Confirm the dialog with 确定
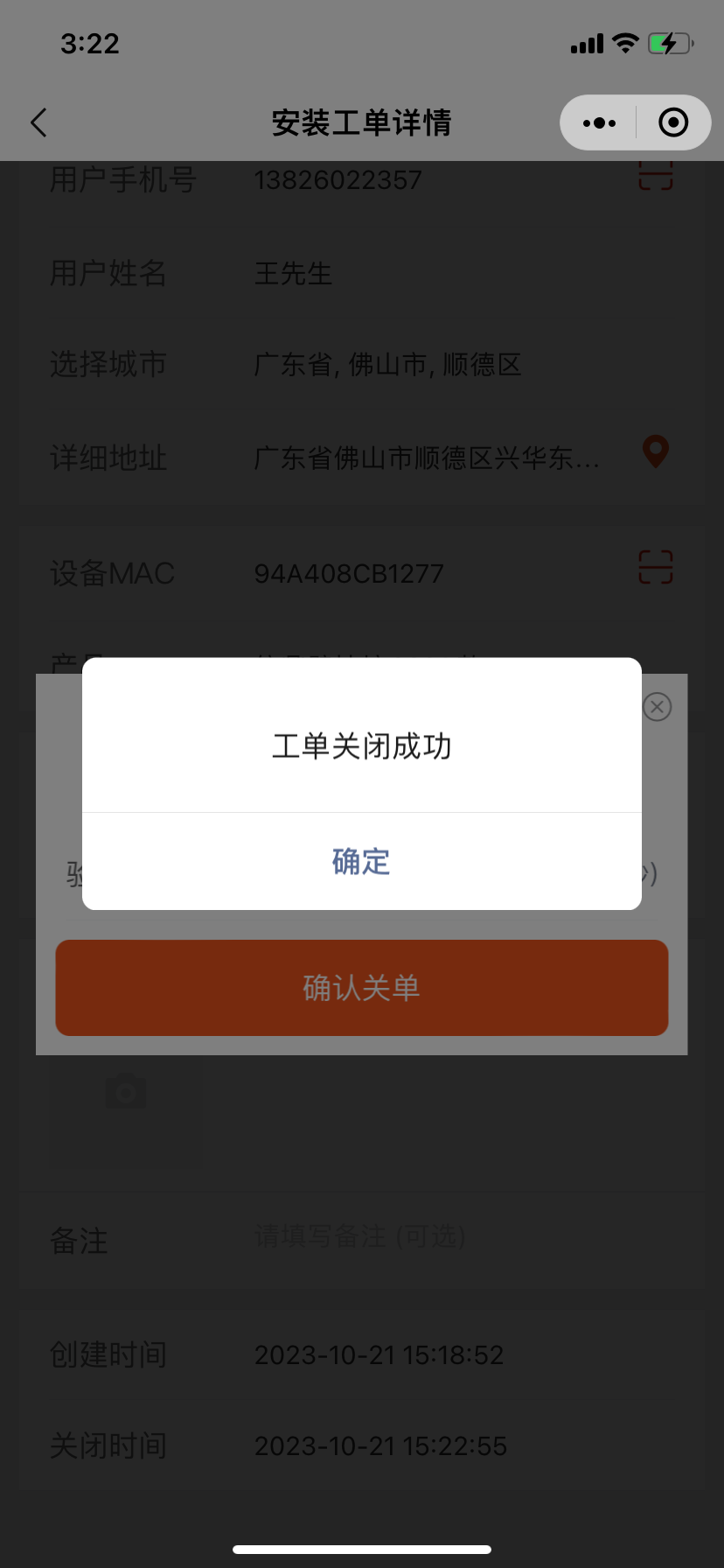Screen dimensions: 724x1568 (x=361, y=862)
